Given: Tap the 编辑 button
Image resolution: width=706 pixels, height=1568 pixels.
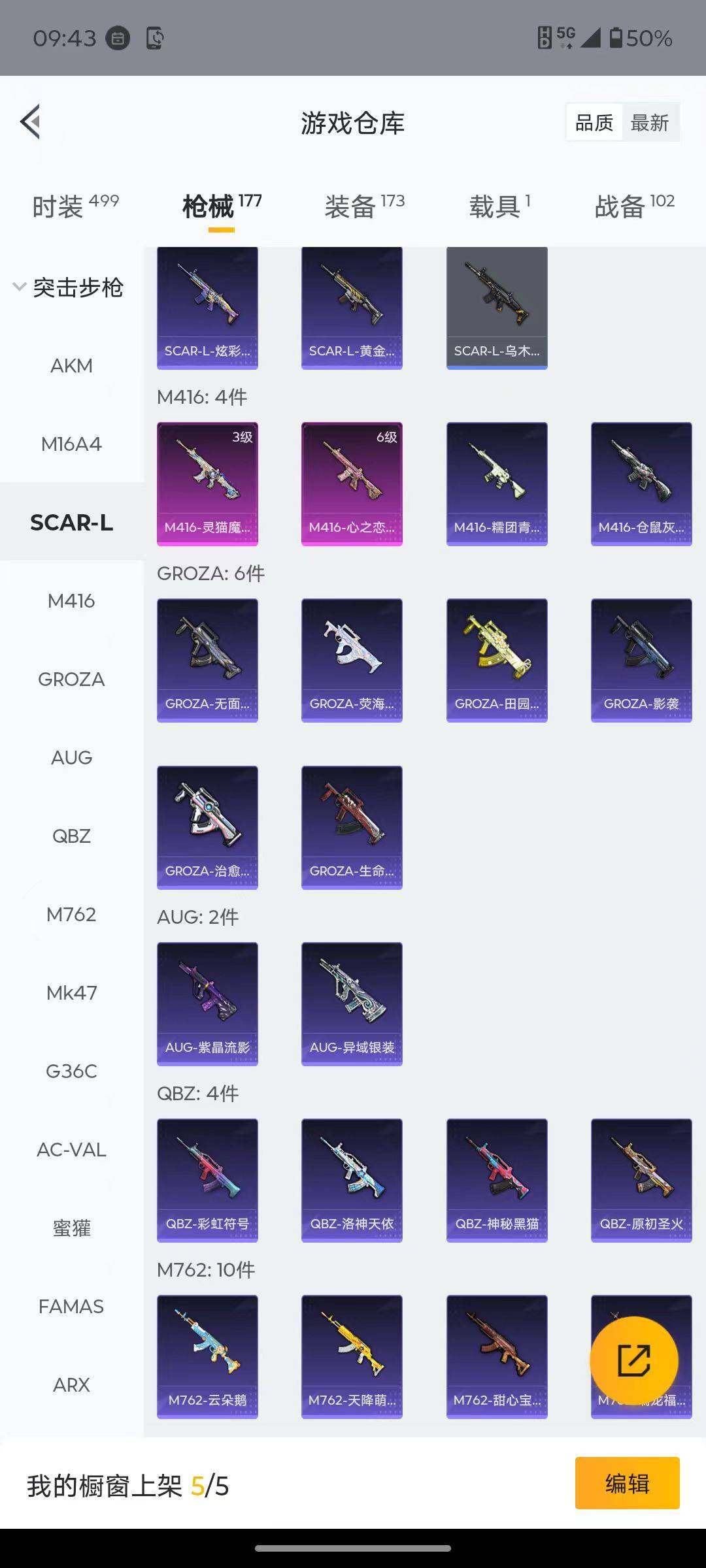Looking at the screenshot, I should (627, 1484).
